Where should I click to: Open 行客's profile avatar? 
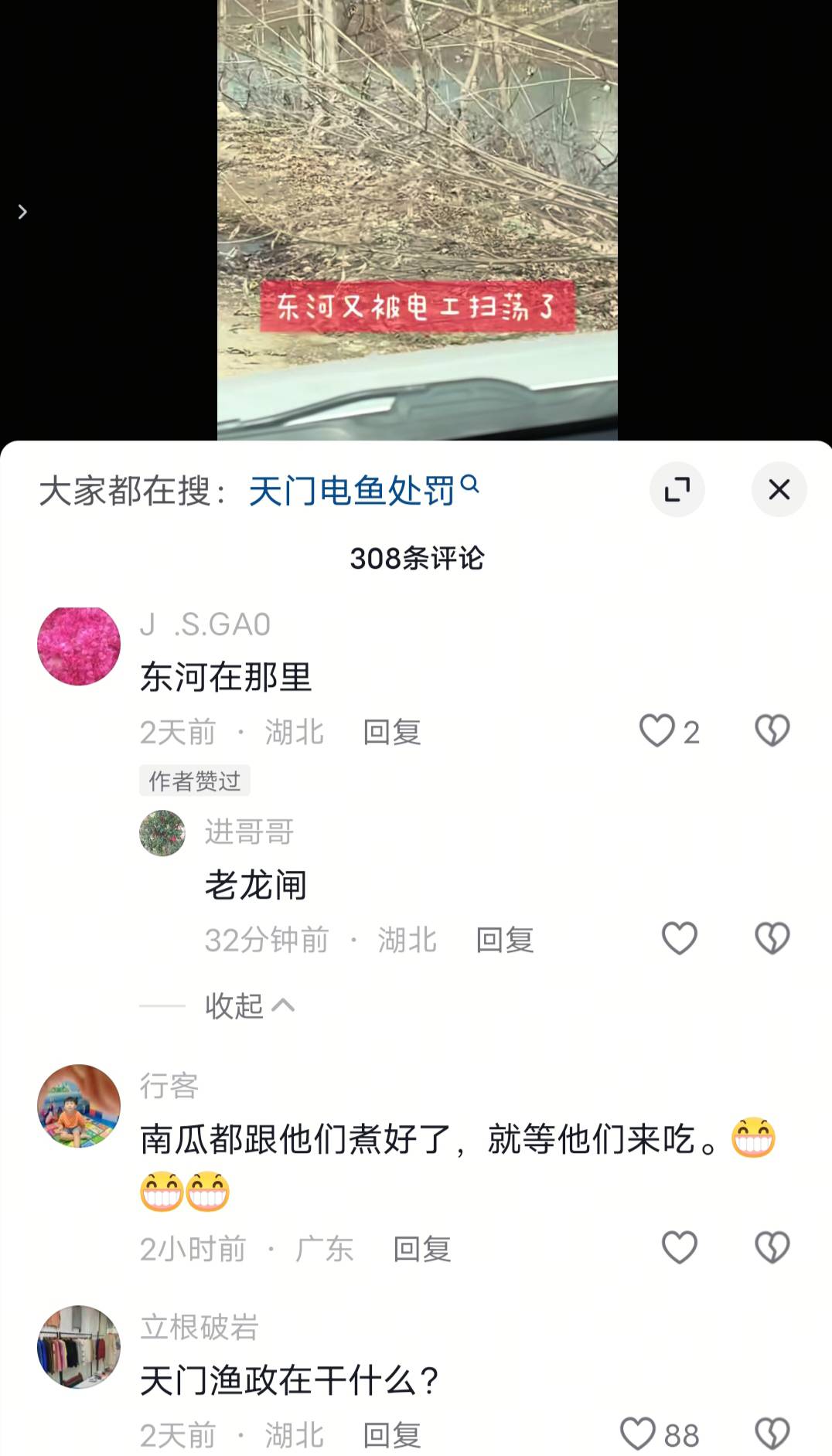coord(79,1106)
